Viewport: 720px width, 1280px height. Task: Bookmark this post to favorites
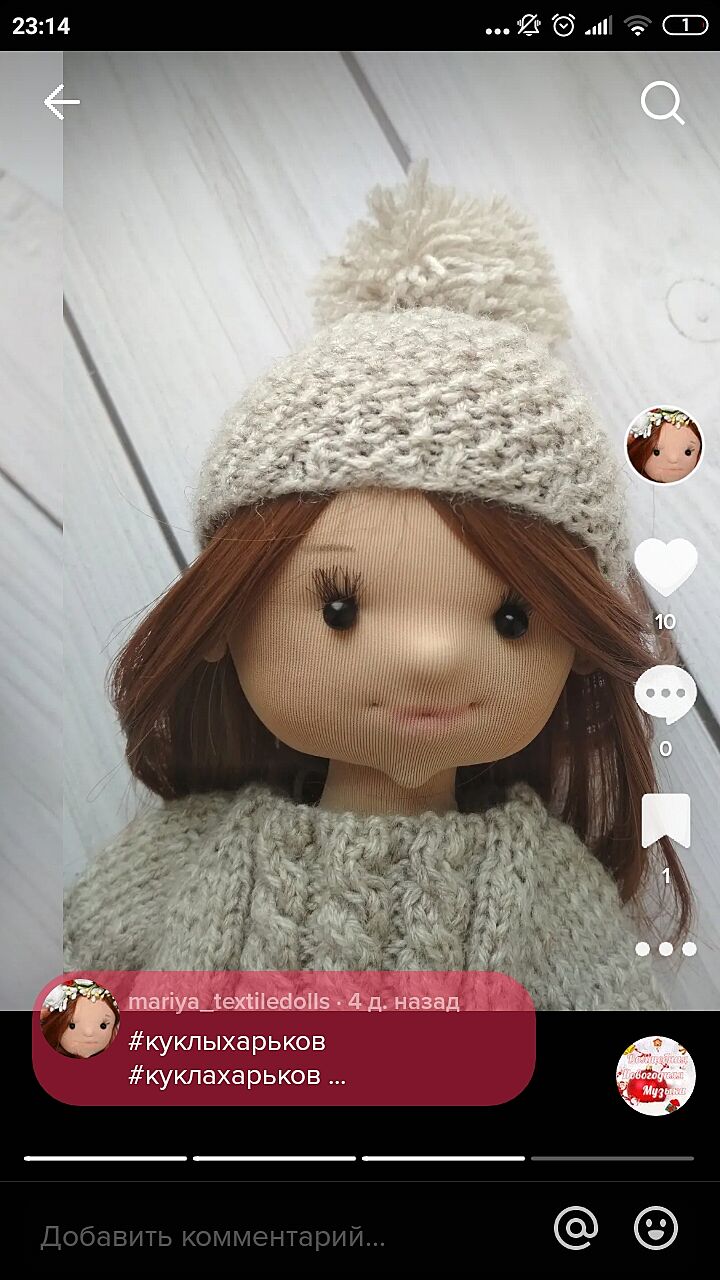coord(665,821)
